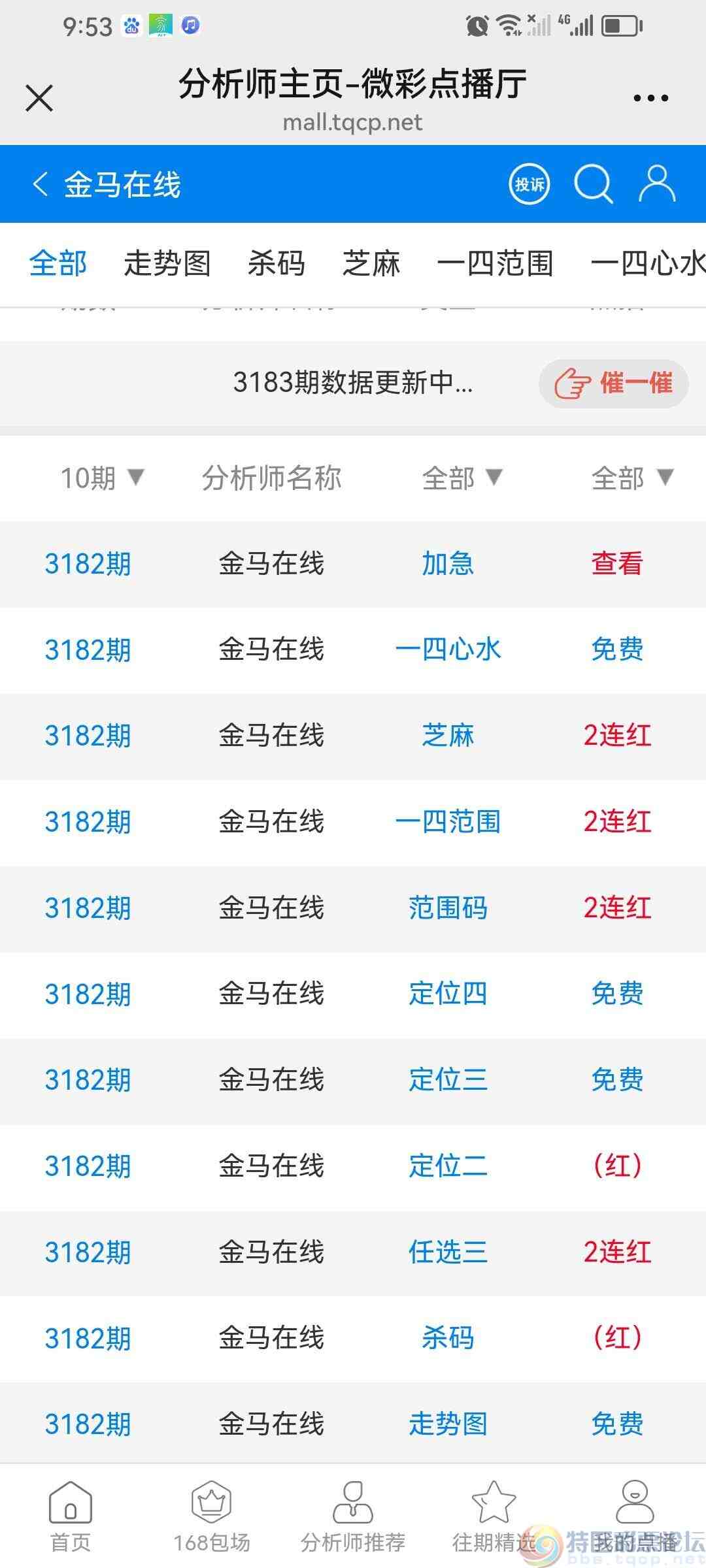706x1568 pixels.
Task: Tap the 往期精选 star icon
Action: coord(494,1504)
